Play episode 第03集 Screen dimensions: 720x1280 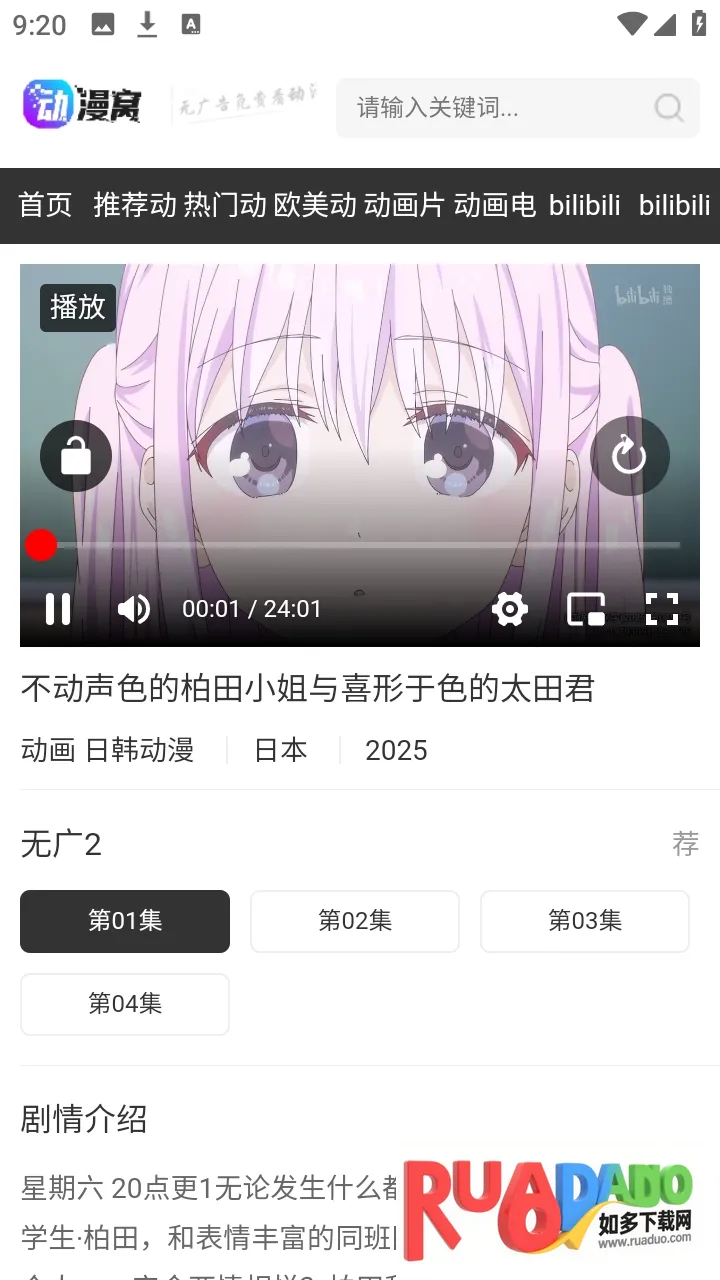tap(585, 921)
